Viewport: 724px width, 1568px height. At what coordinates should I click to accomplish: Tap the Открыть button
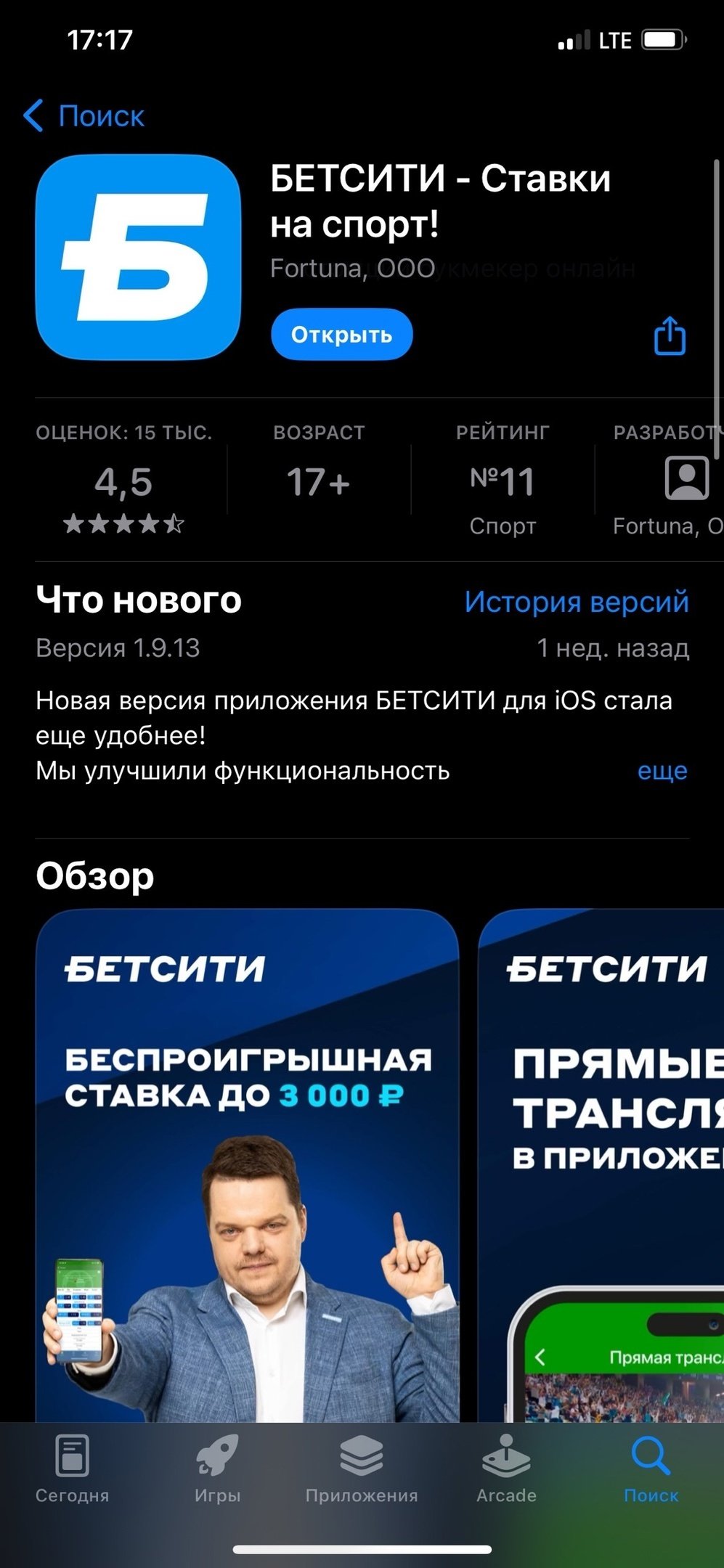tap(341, 335)
